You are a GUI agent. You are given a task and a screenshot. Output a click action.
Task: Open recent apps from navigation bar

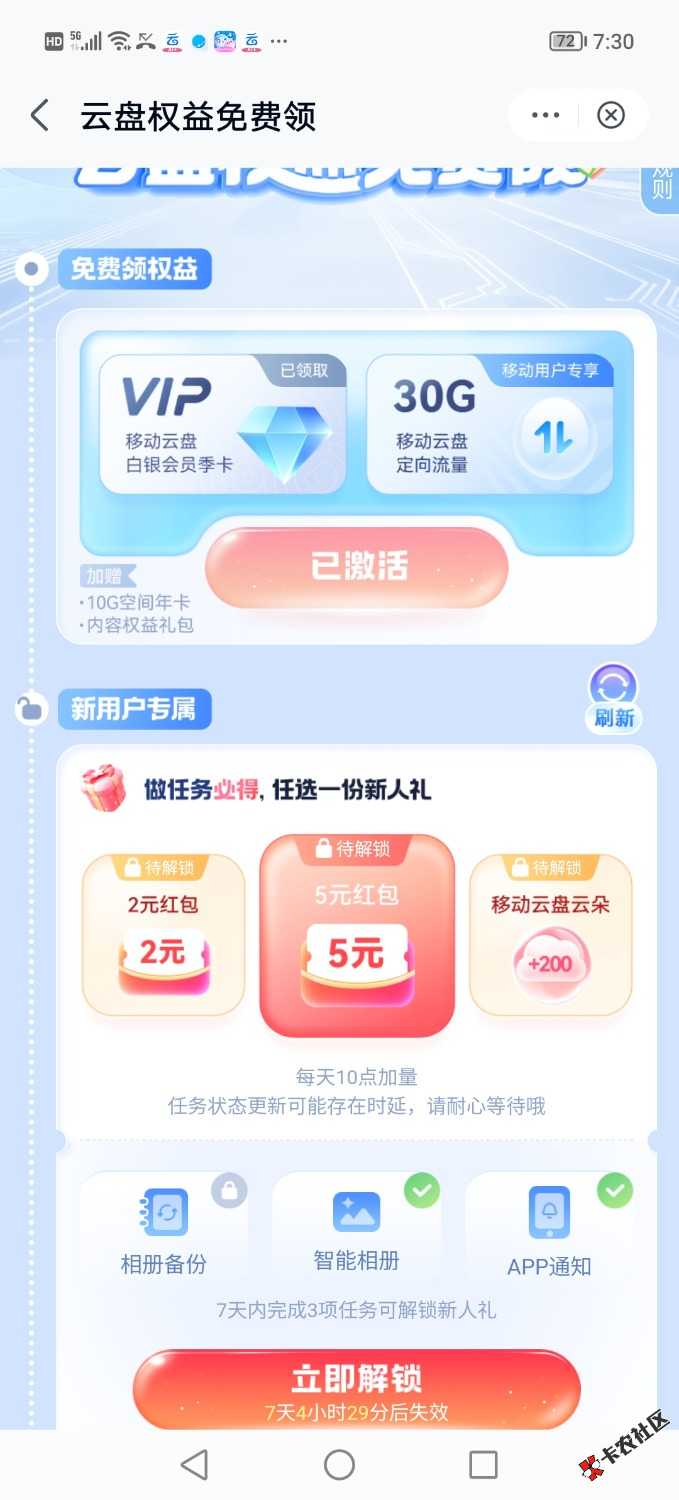[483, 1465]
